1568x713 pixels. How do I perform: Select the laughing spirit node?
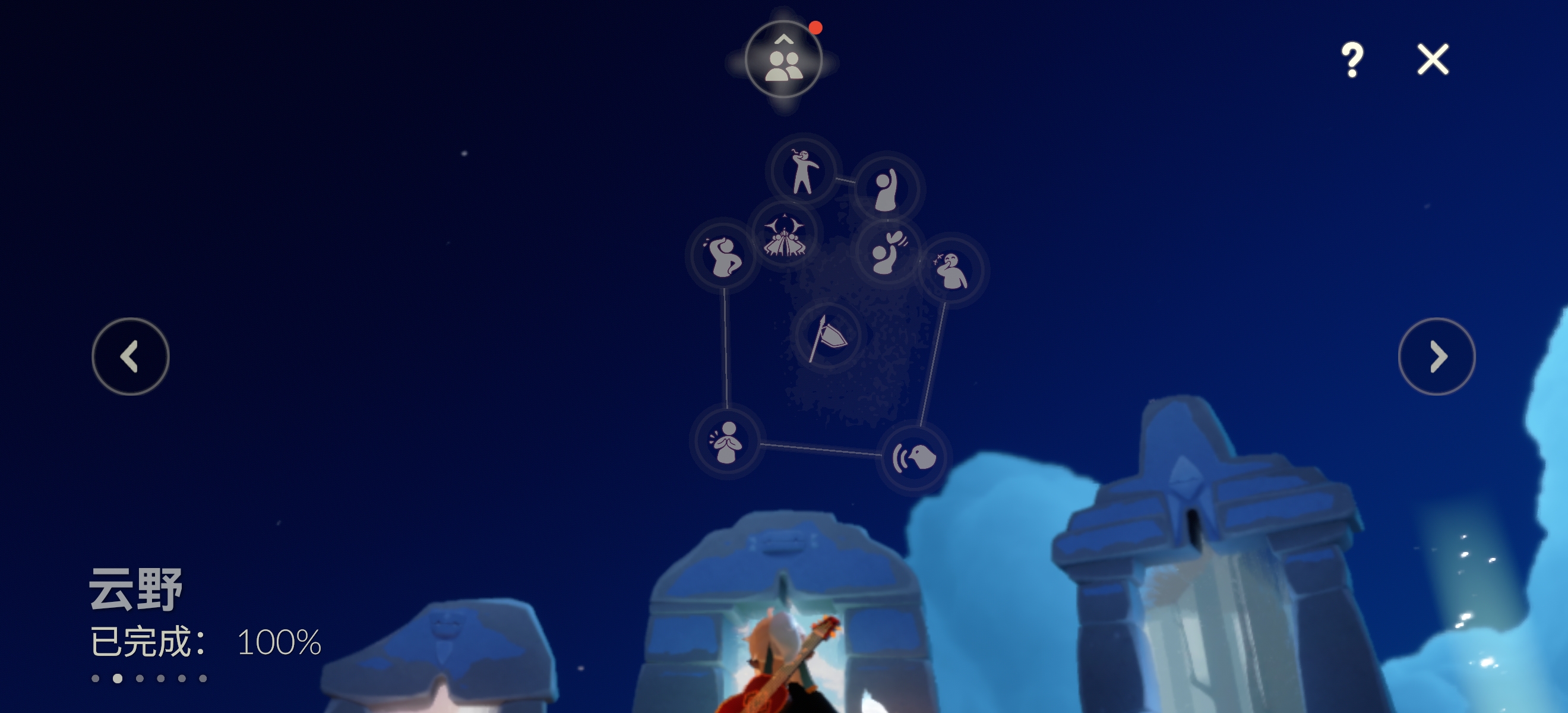click(951, 270)
